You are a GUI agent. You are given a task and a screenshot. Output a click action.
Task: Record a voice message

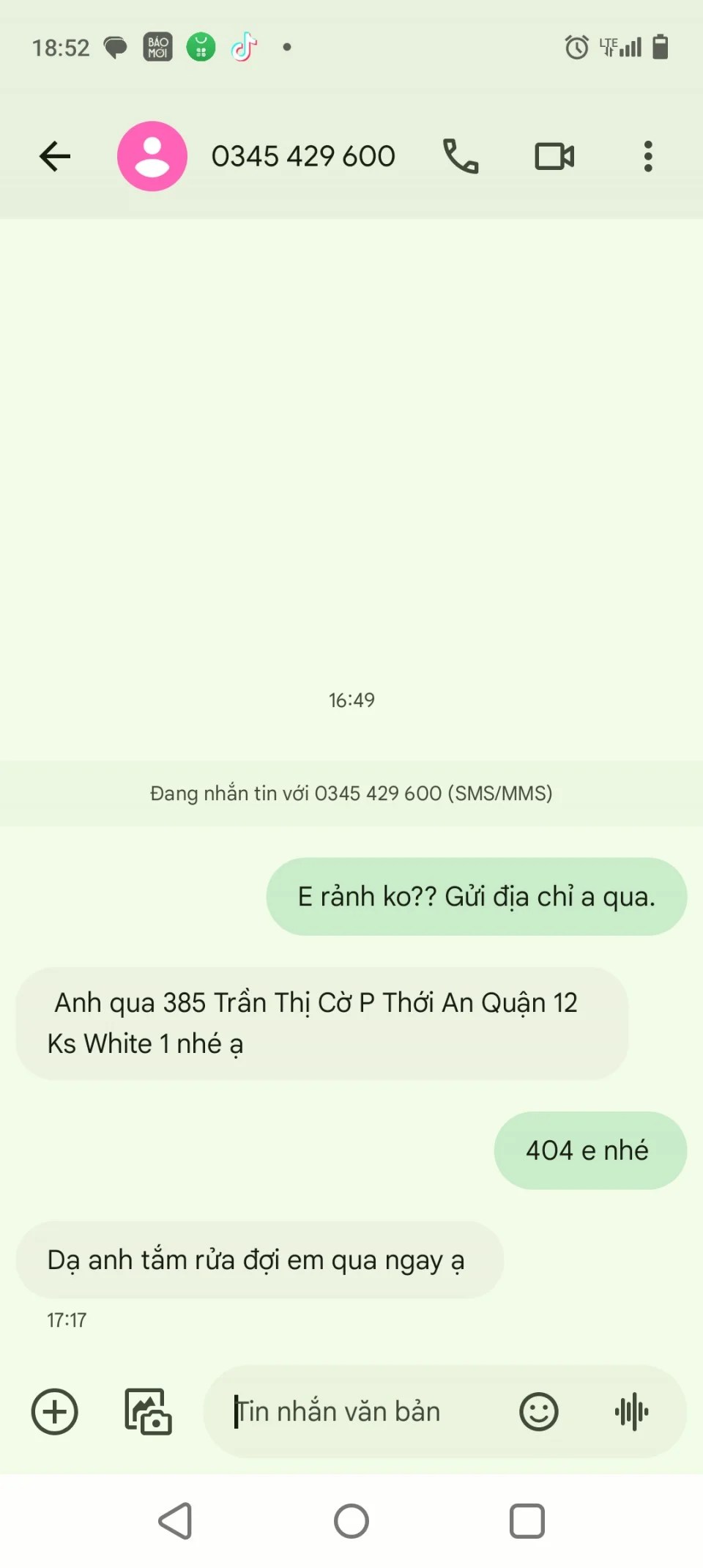click(631, 1411)
